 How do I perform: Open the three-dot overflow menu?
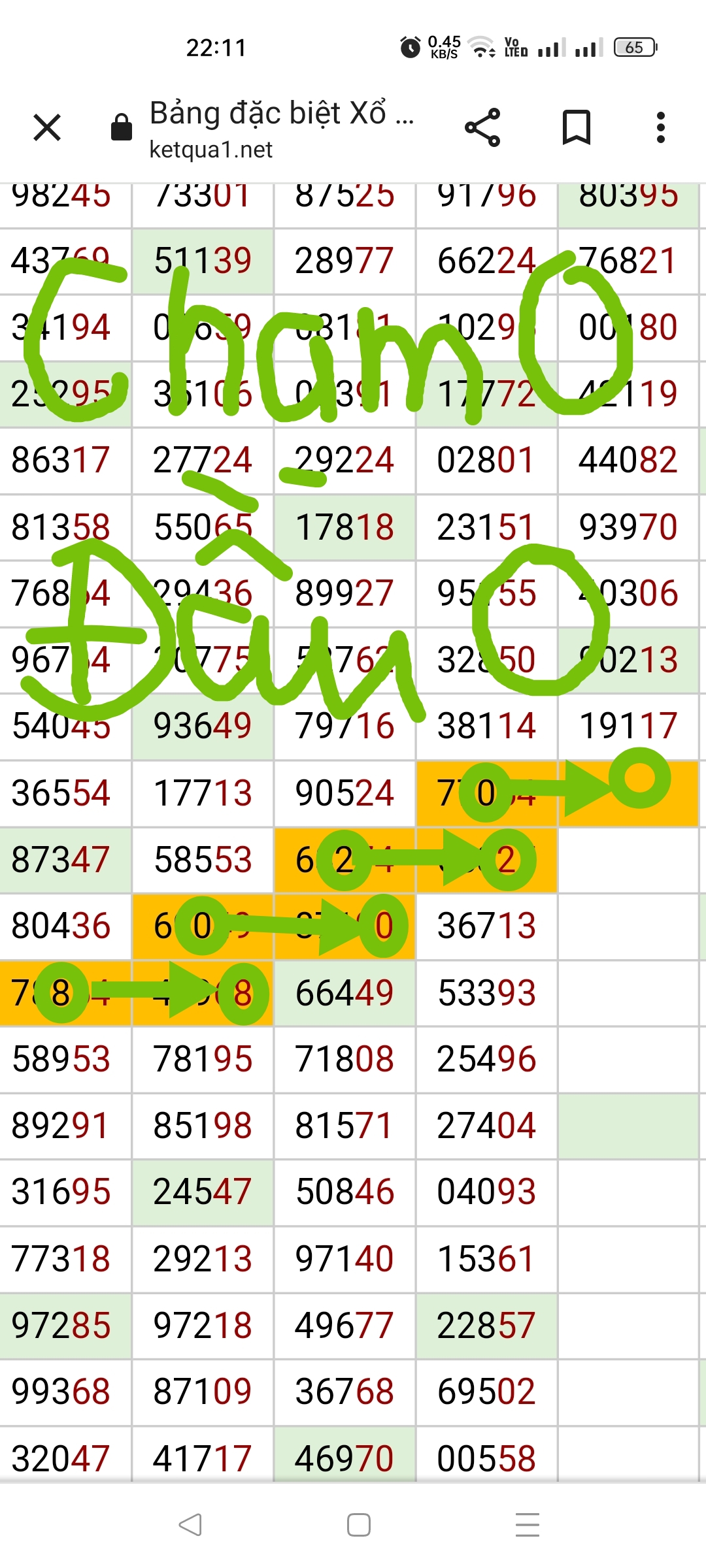[x=661, y=127]
